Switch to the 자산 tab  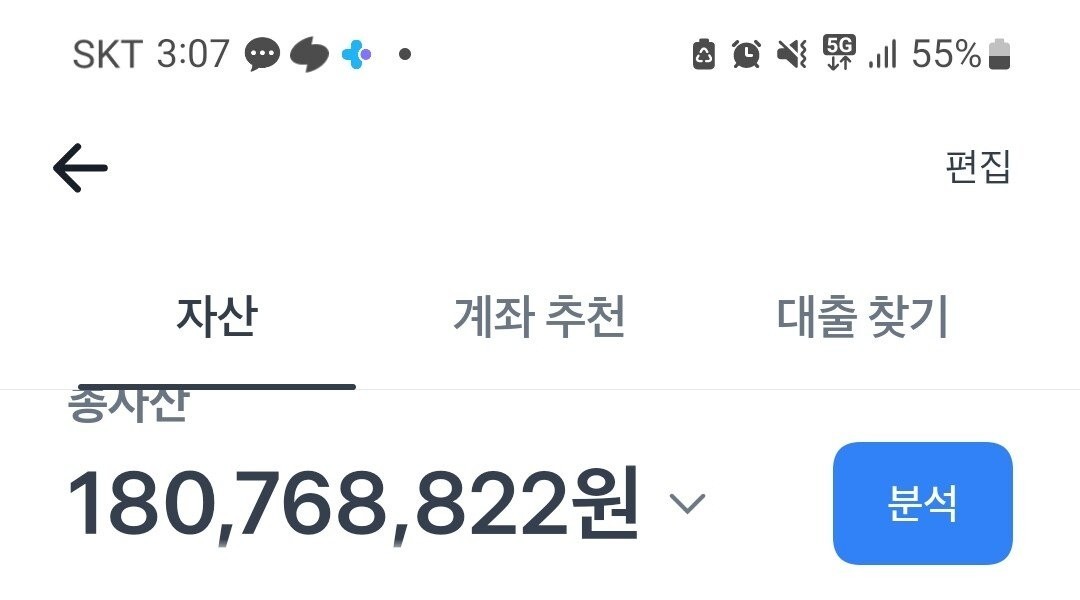click(x=217, y=318)
